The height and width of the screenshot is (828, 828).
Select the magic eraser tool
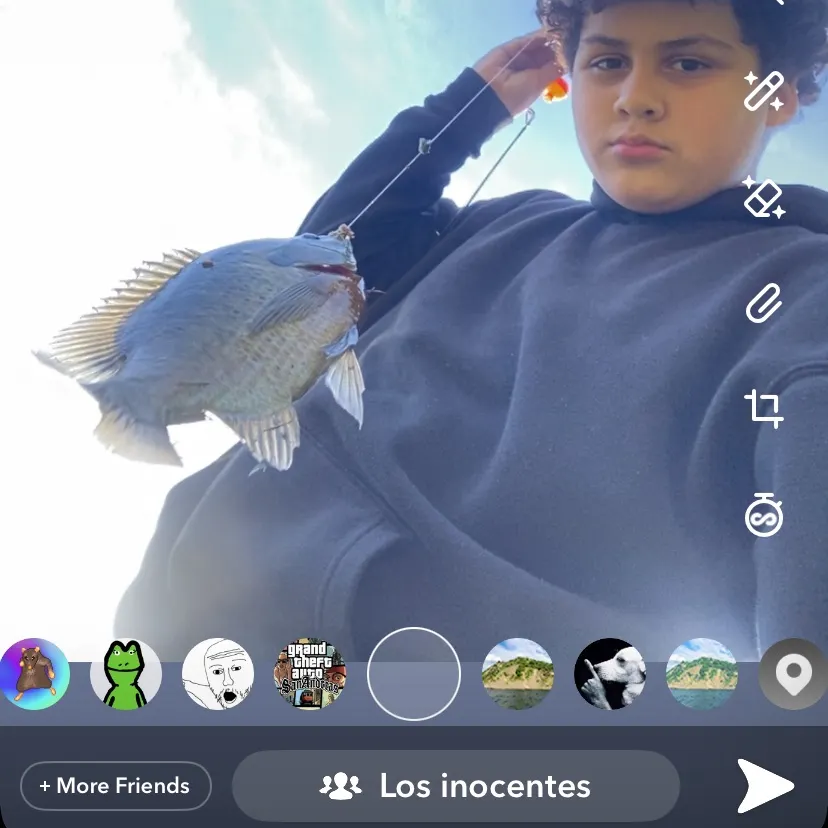pos(764,197)
